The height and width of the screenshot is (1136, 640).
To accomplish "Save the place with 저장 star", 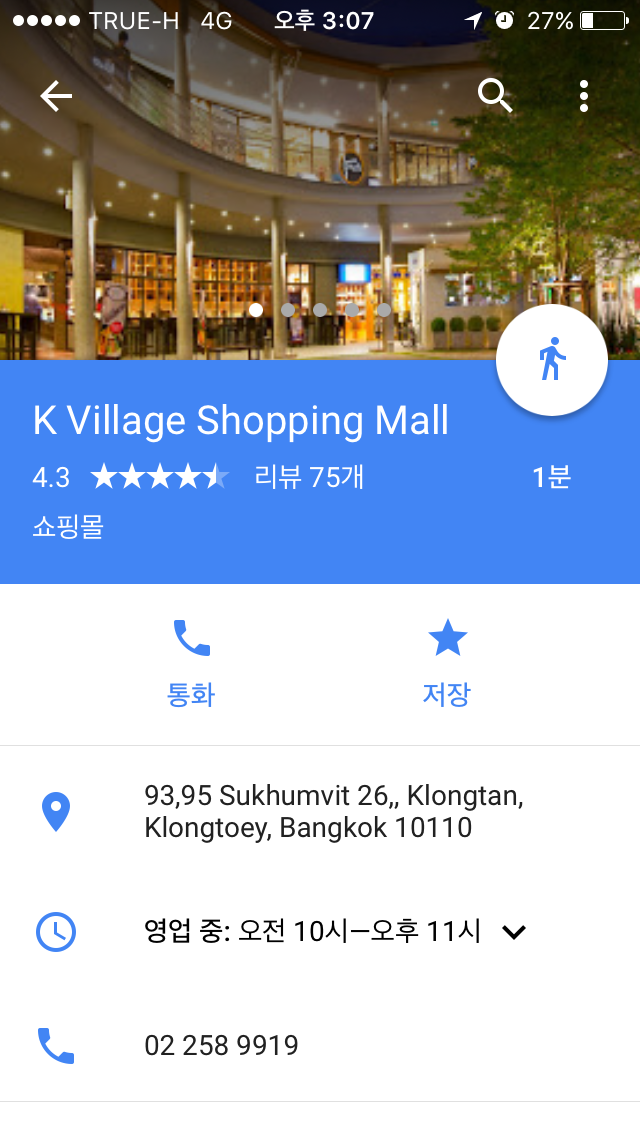I will coord(447,663).
